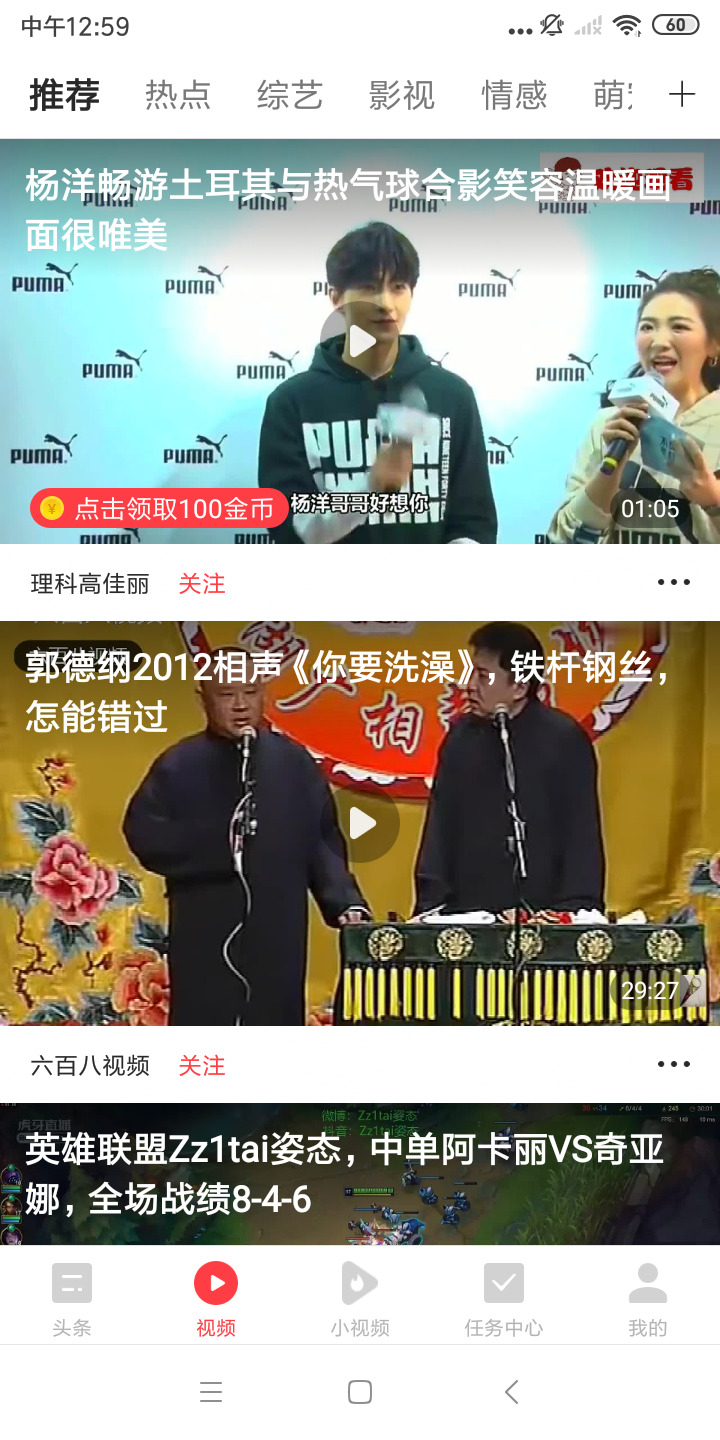This screenshot has width=720, height=1440.
Task: Open the 英雄联盟Zz1tai姿态 video
Action: click(x=360, y=1174)
